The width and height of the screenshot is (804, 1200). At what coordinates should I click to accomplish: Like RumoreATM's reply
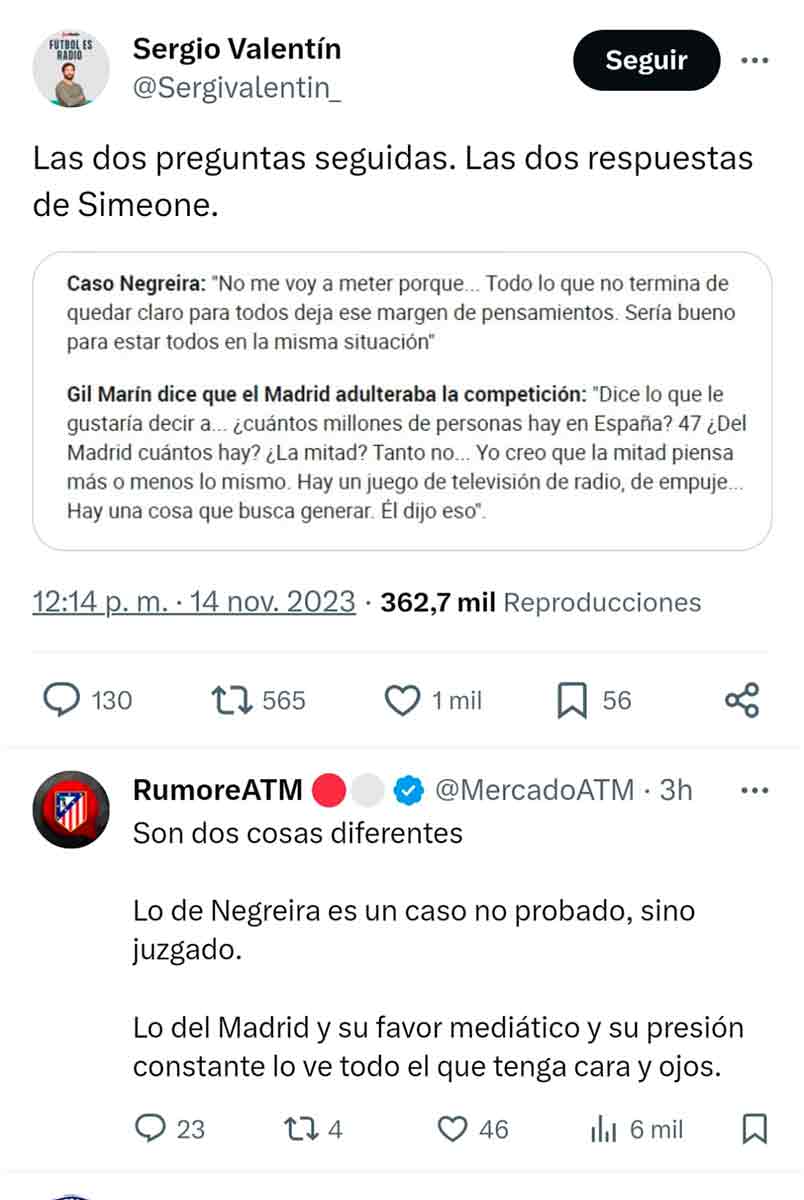pyautogui.click(x=454, y=1129)
